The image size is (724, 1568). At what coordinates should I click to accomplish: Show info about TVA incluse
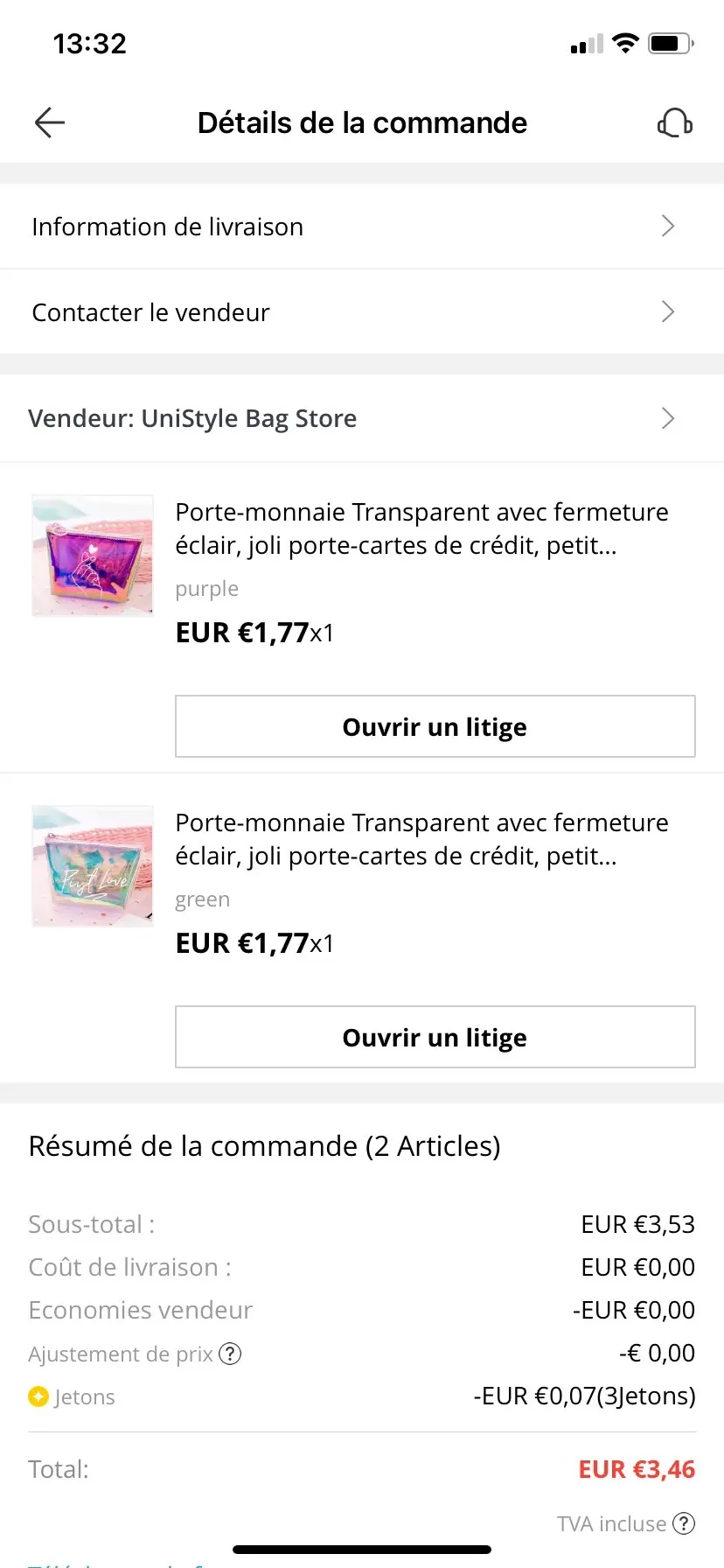coord(685,1523)
